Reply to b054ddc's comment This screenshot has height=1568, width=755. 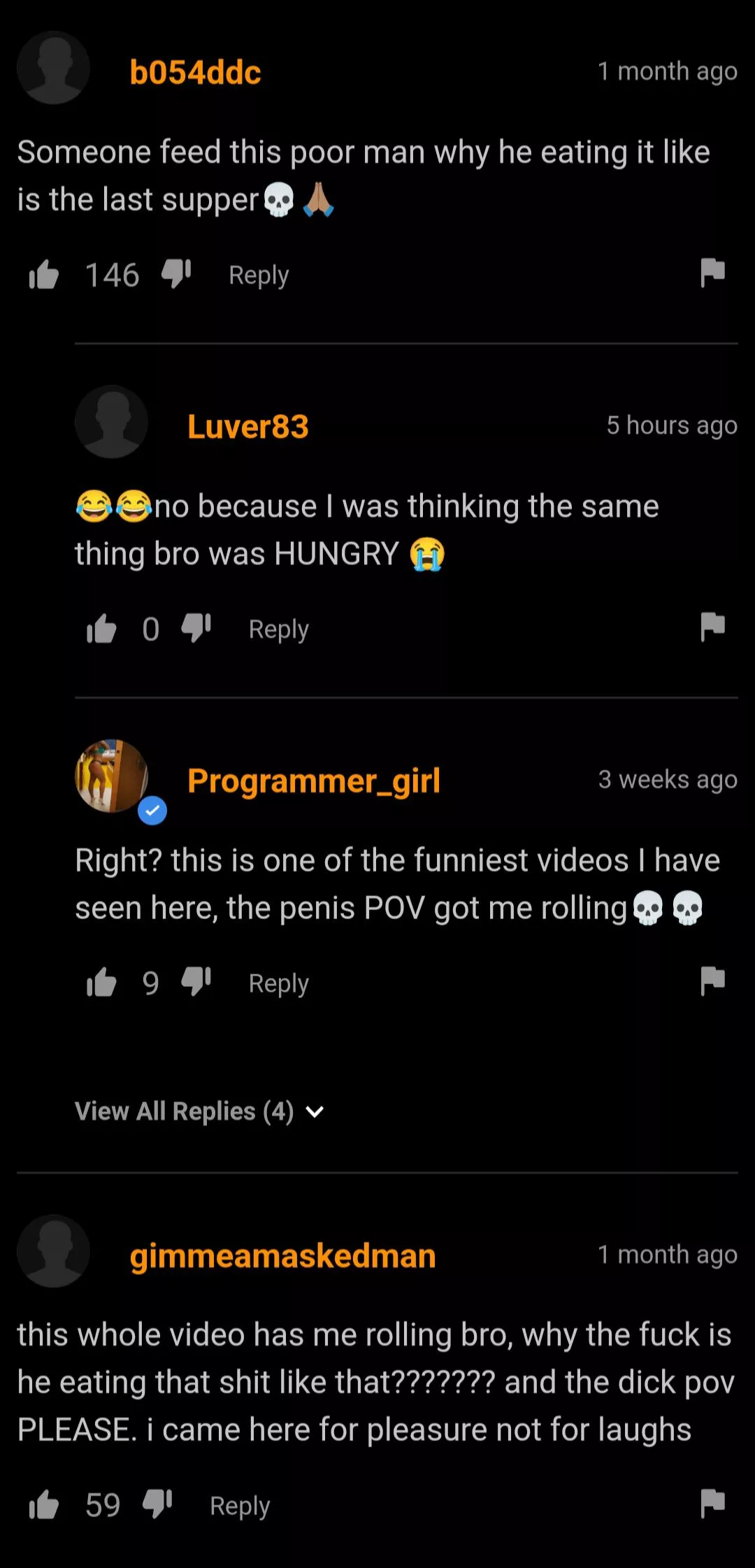point(257,274)
